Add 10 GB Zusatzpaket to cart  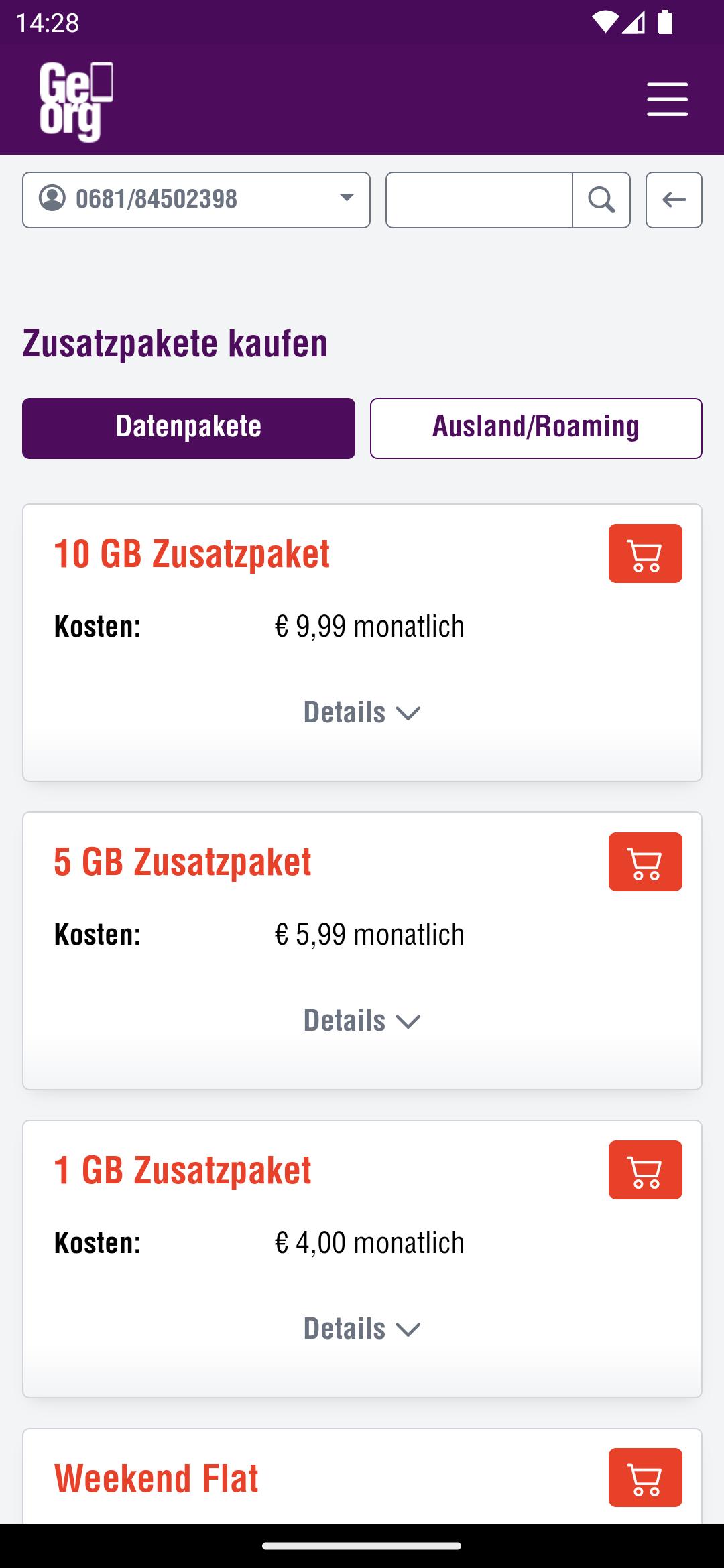[645, 553]
